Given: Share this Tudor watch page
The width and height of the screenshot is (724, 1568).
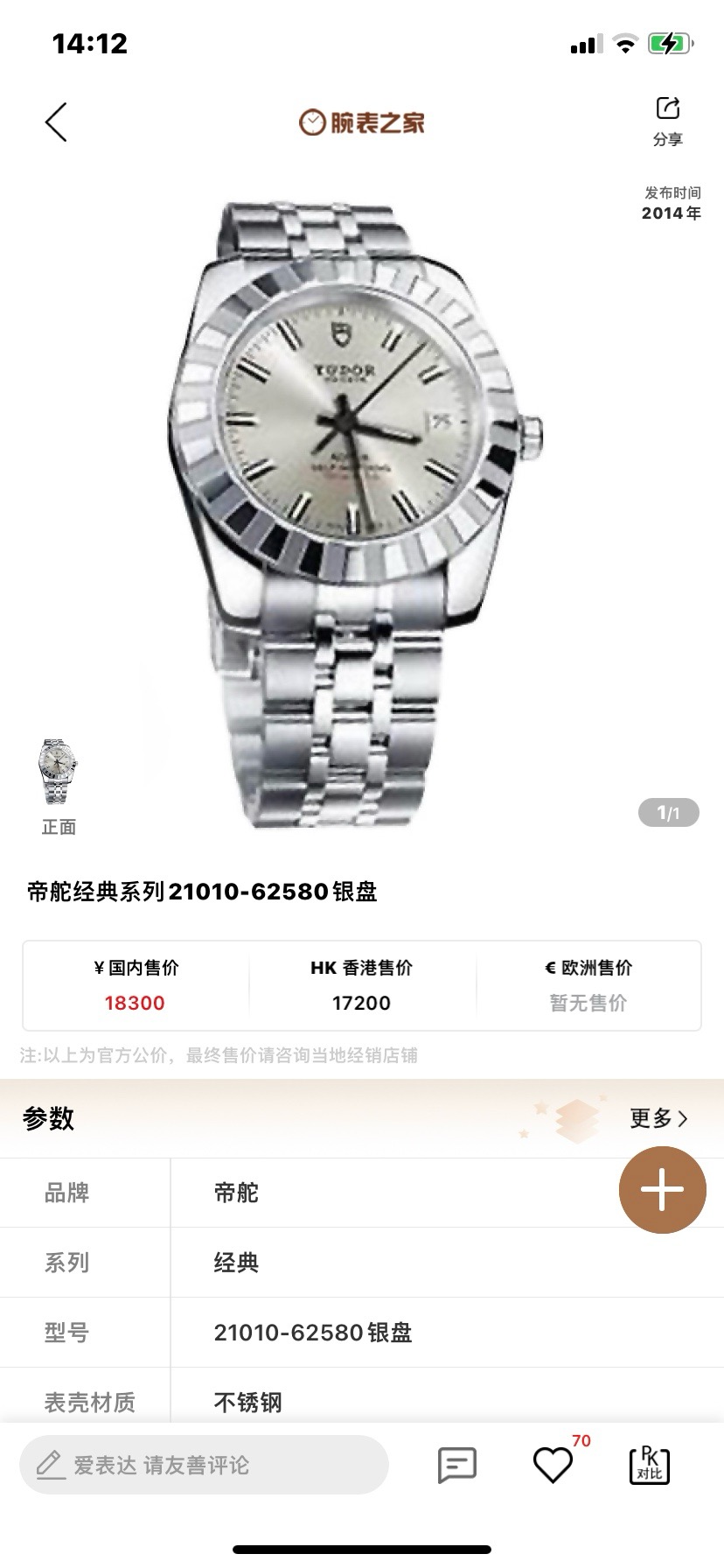Looking at the screenshot, I should (x=668, y=120).
